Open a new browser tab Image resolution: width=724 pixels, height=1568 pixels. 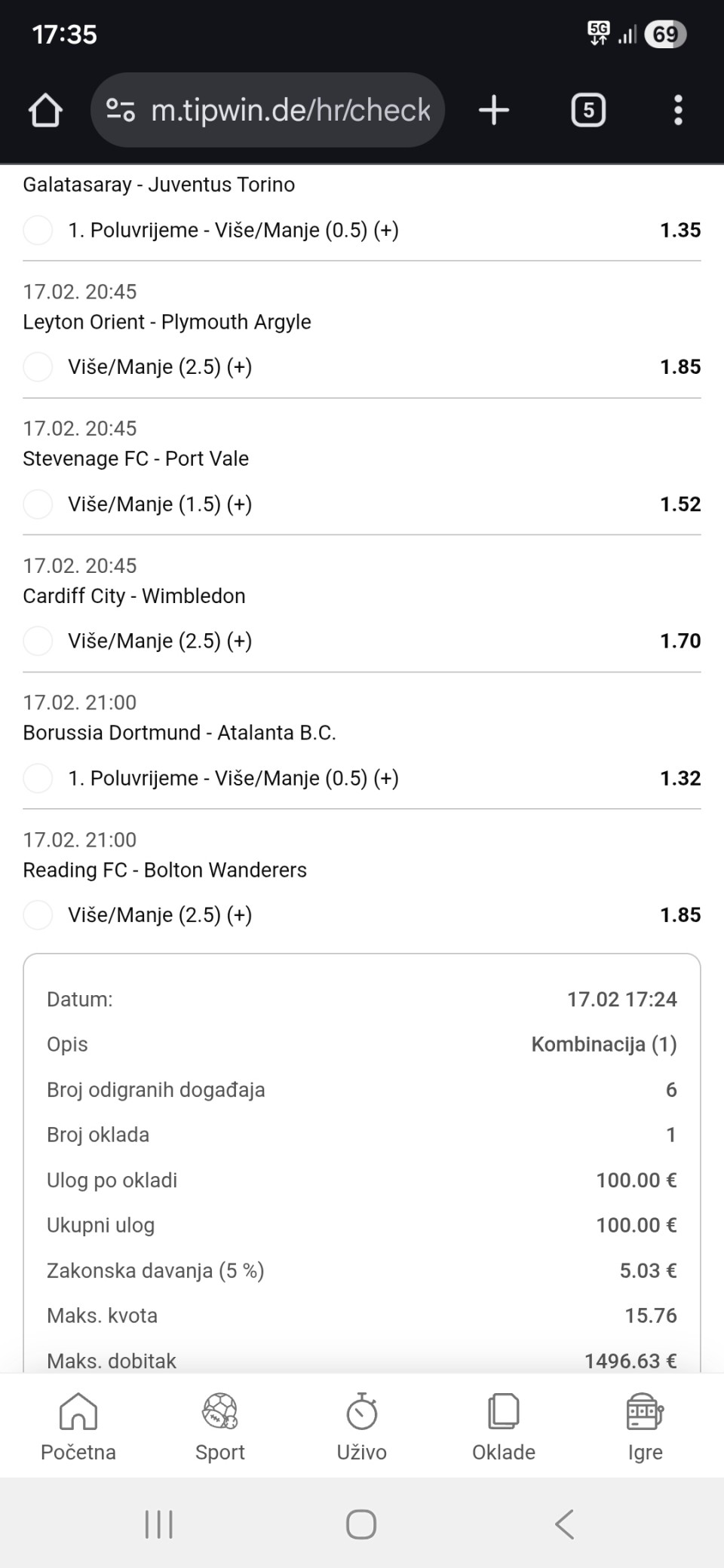494,110
